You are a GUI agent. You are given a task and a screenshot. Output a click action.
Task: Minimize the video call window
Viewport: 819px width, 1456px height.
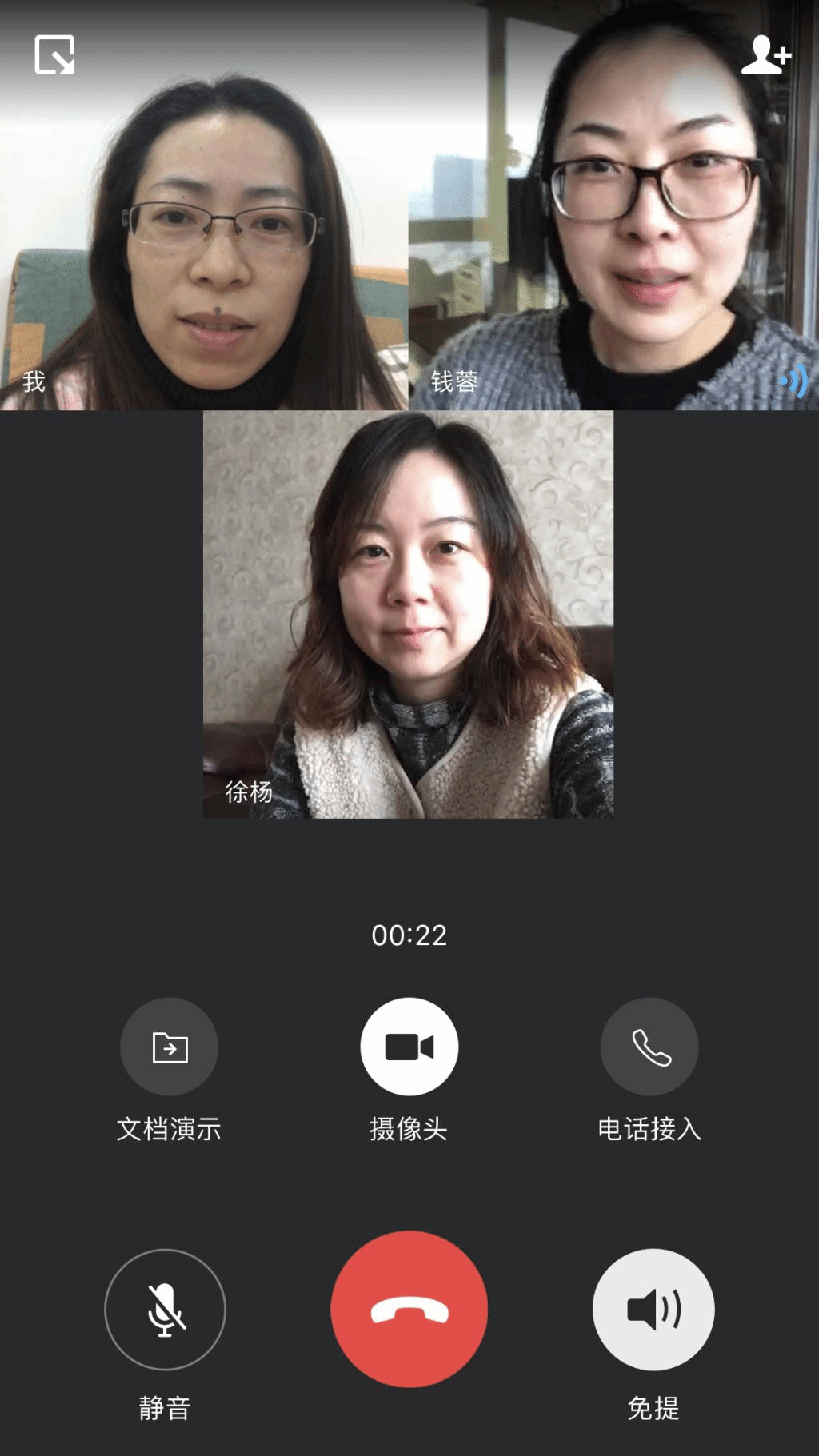pyautogui.click(x=54, y=54)
